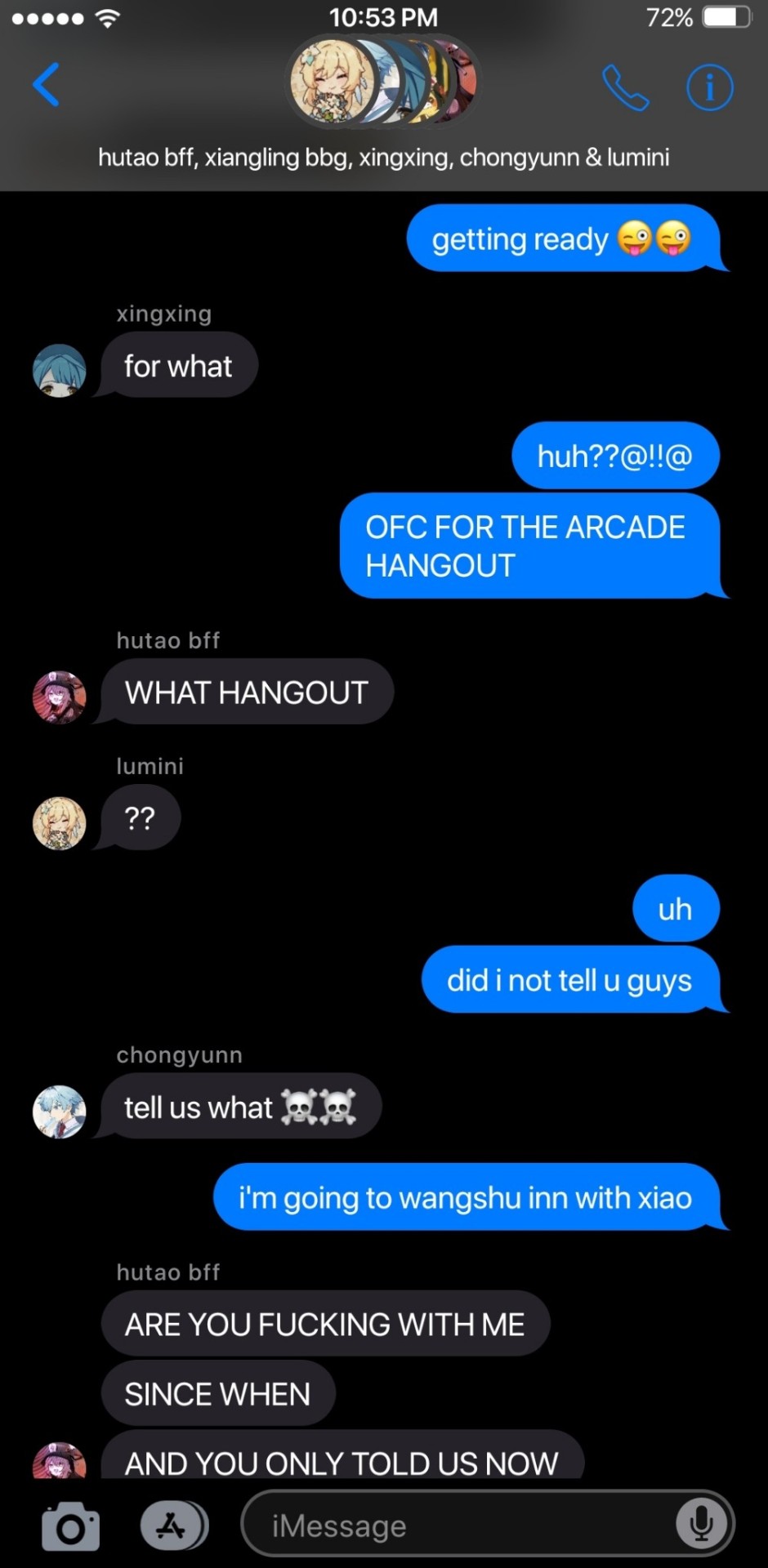
Task: Go back to the conversations list
Action: point(46,85)
